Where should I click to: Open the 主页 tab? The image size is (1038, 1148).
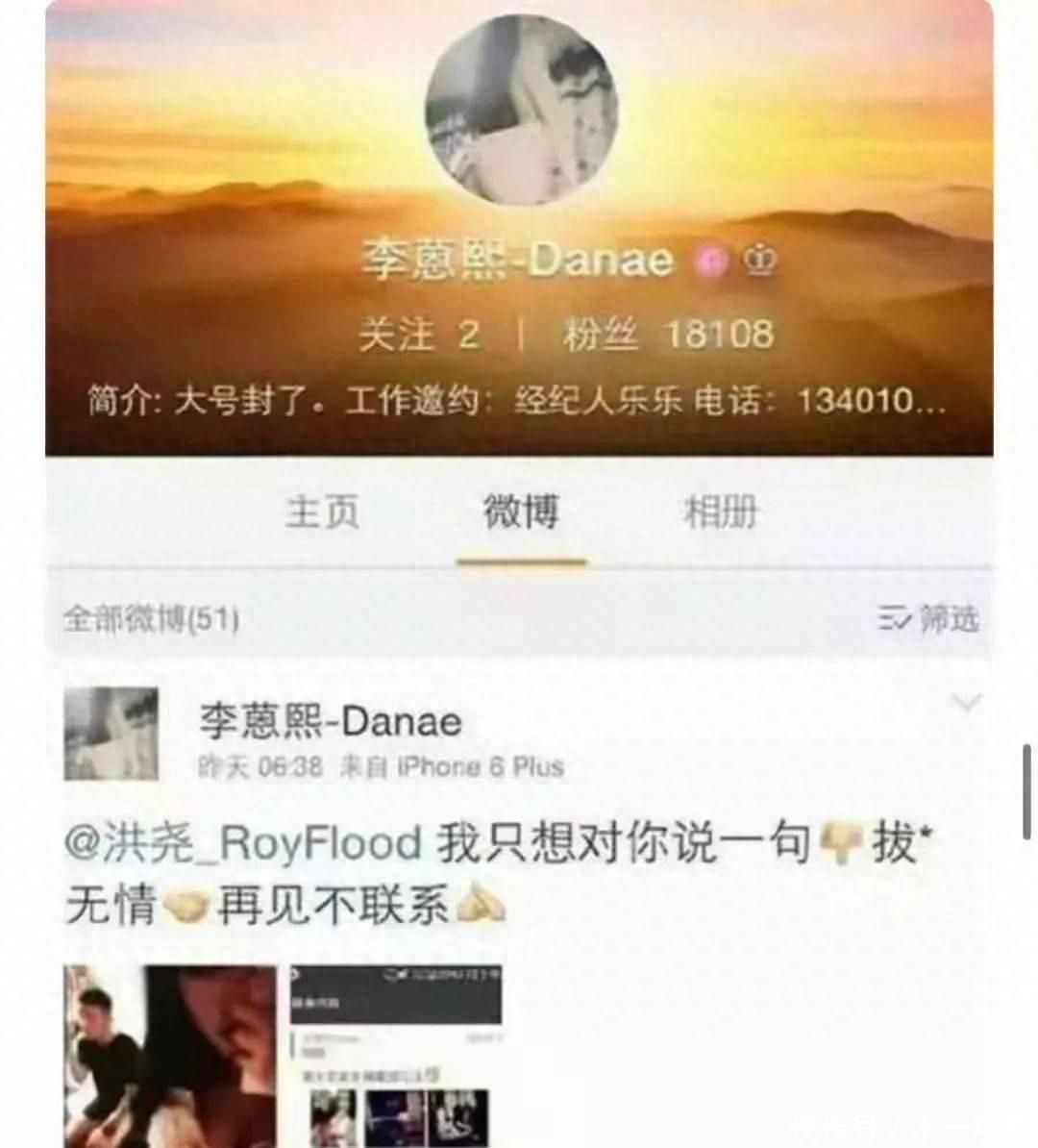point(322,512)
